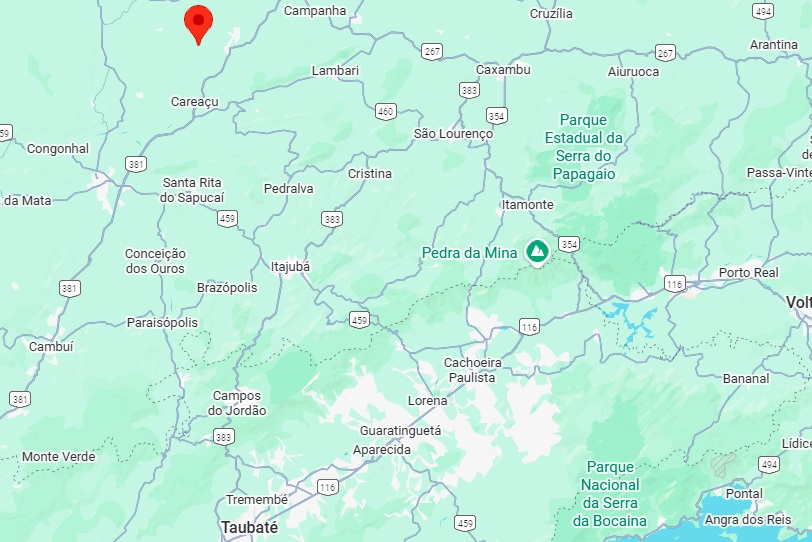
Task: Select Parque Nacional da Serra da Bocaina label
Action: (x=610, y=494)
